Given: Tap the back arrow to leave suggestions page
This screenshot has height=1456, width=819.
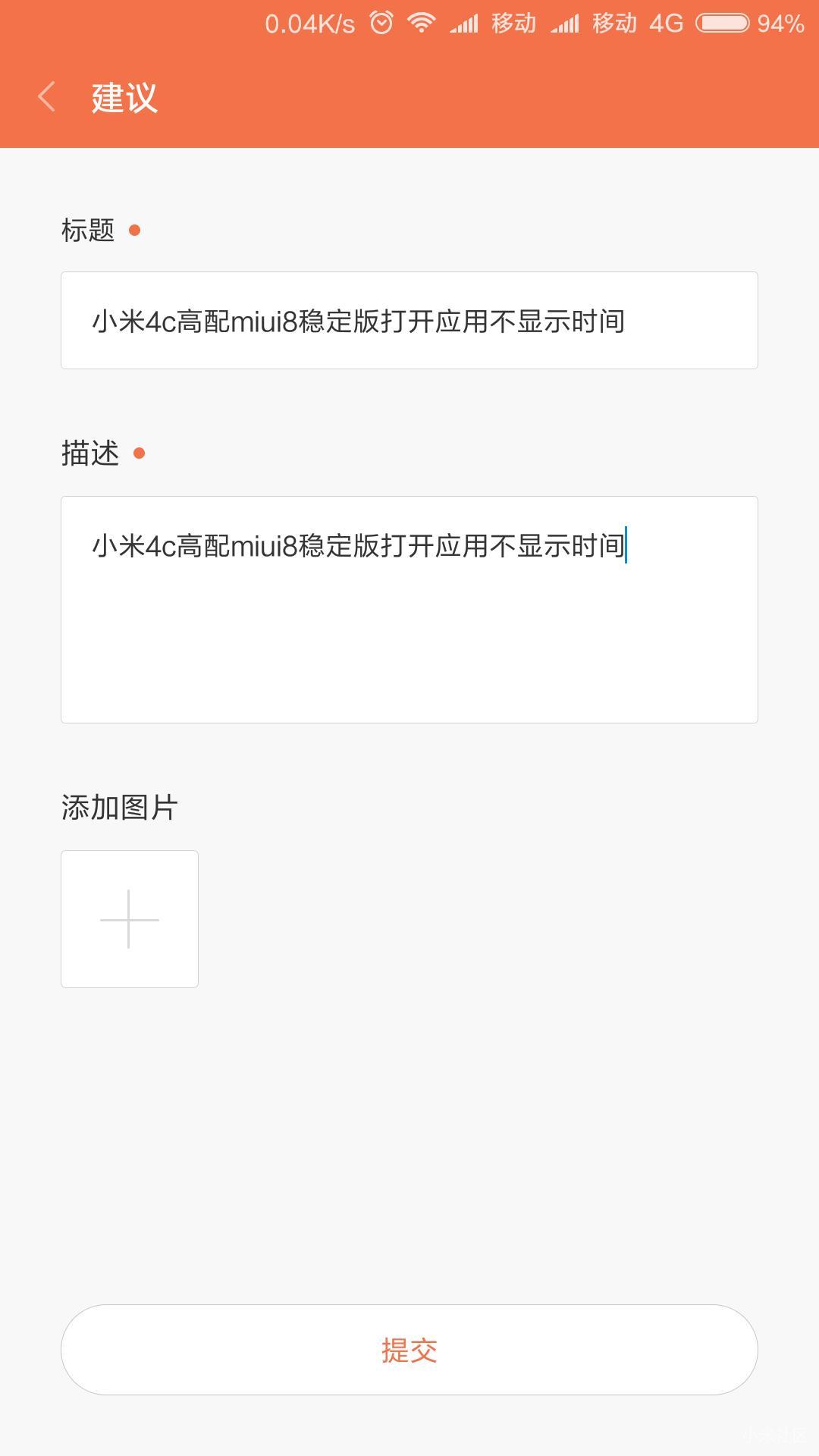Looking at the screenshot, I should (x=45, y=97).
